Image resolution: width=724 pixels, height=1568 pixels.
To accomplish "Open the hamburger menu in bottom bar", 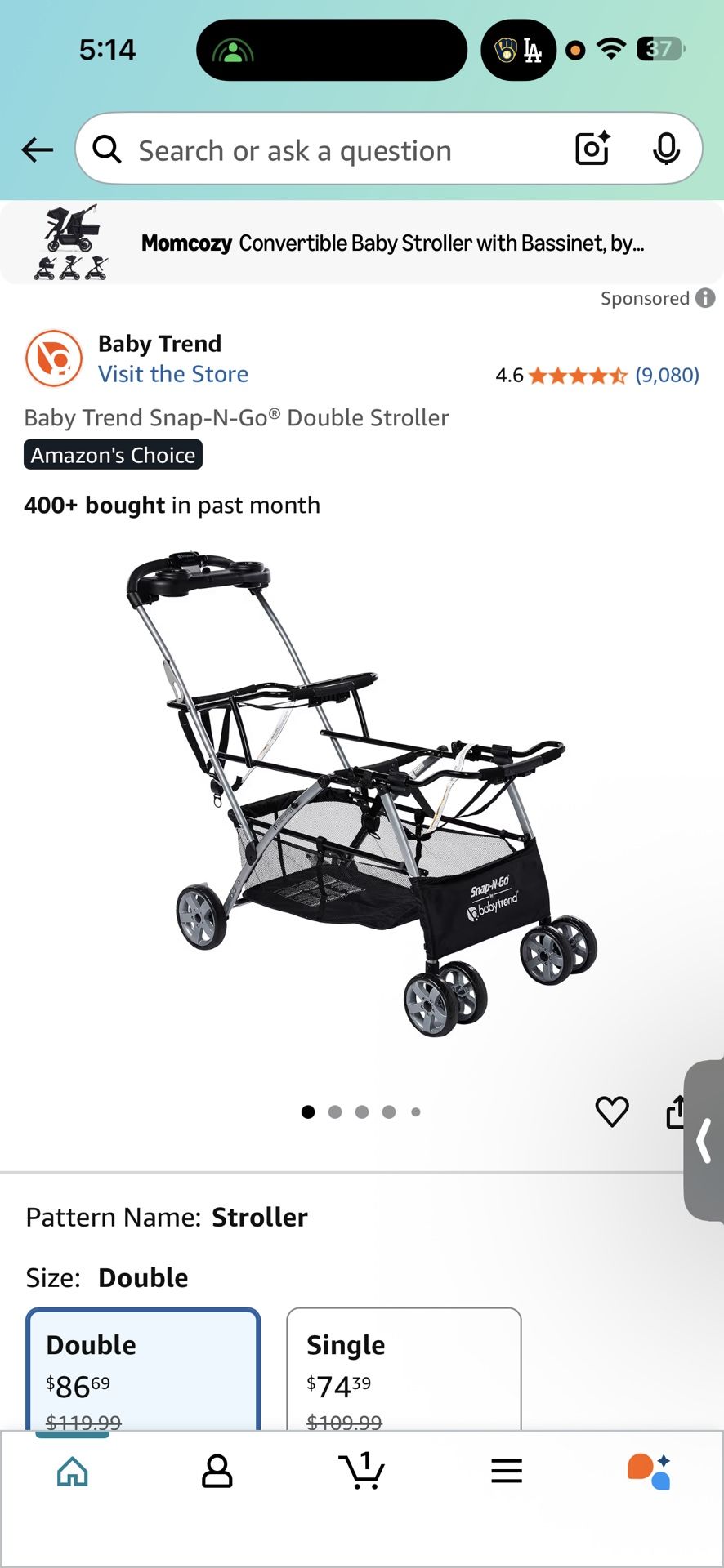I will coord(507,1472).
